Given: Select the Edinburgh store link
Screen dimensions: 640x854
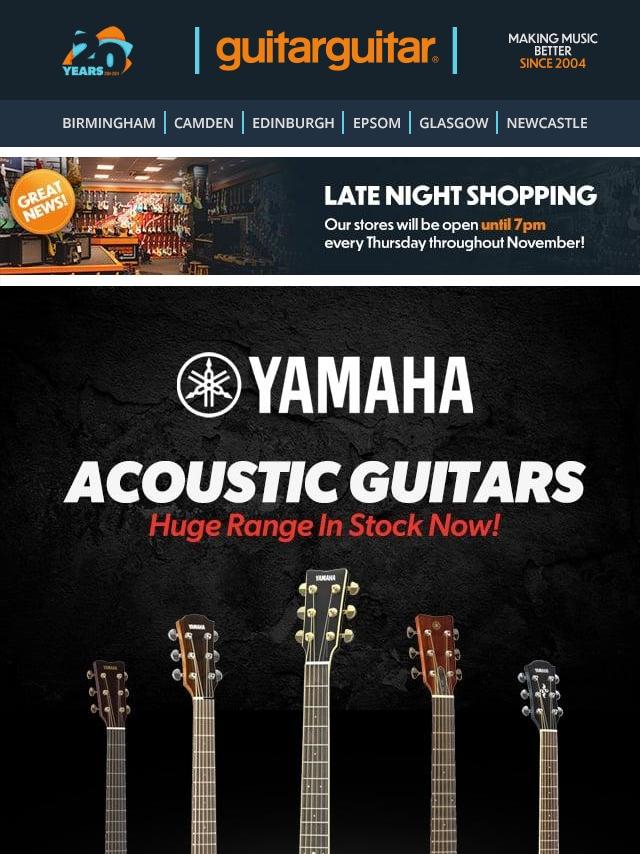Looking at the screenshot, I should (293, 123).
